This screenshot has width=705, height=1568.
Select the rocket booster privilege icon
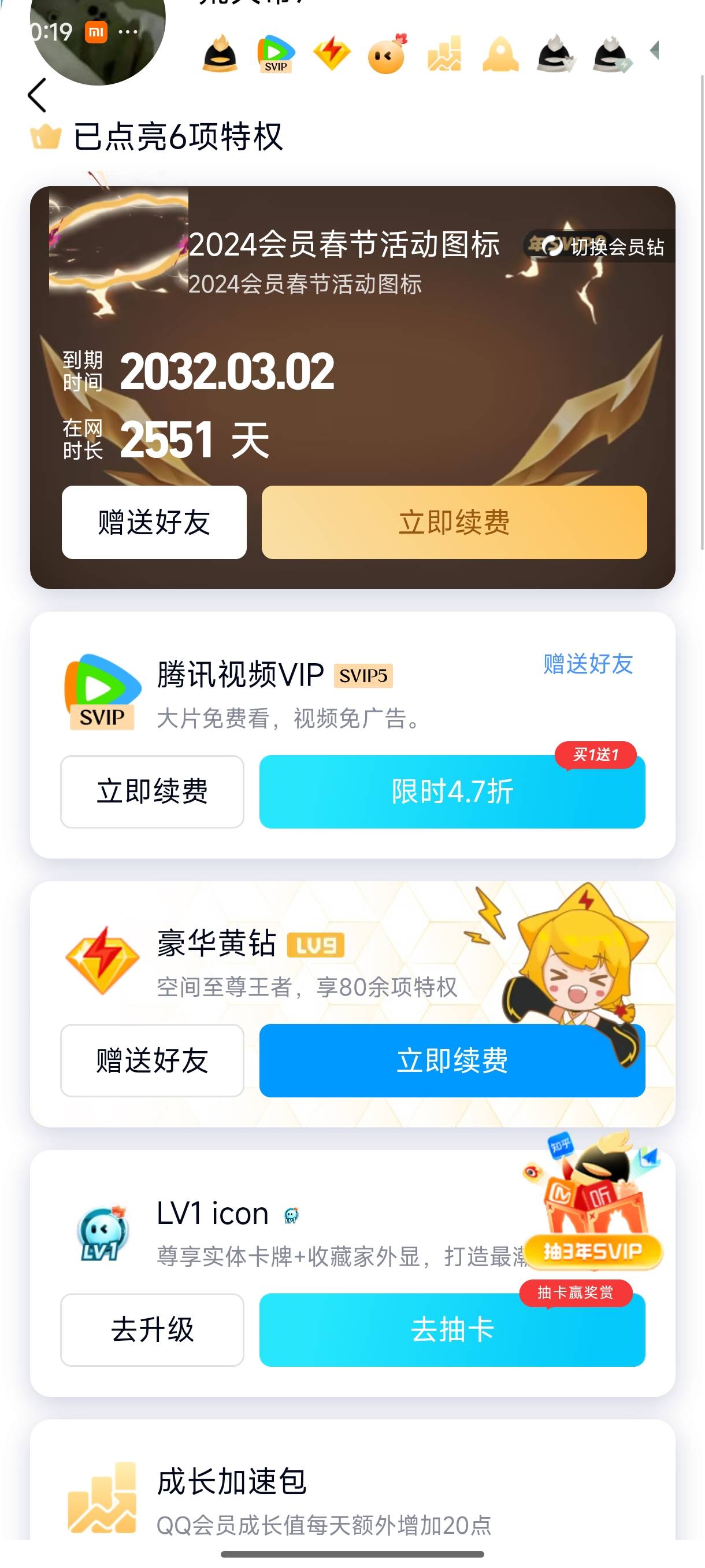point(499,55)
